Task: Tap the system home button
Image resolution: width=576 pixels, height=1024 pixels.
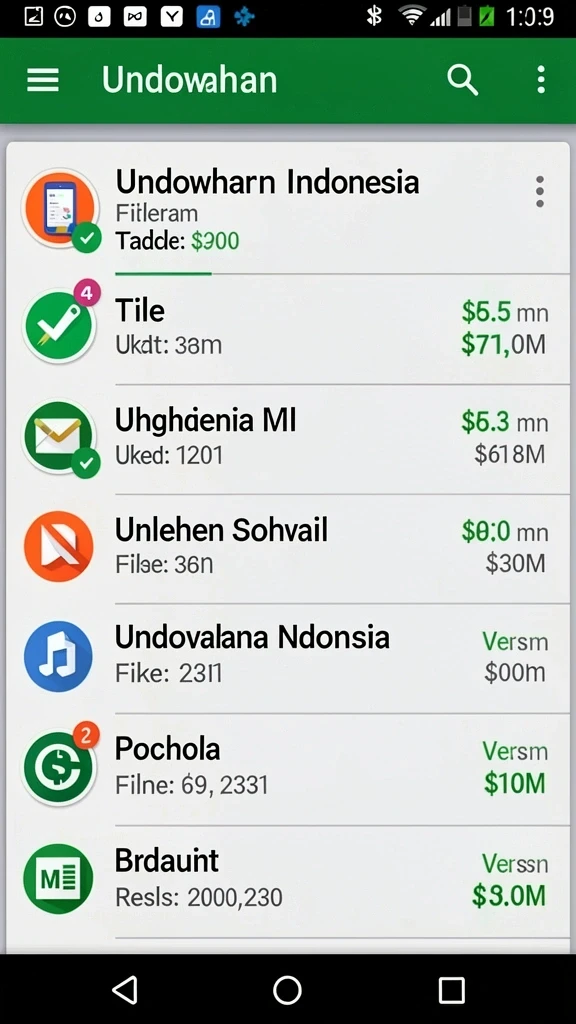Action: (287, 989)
